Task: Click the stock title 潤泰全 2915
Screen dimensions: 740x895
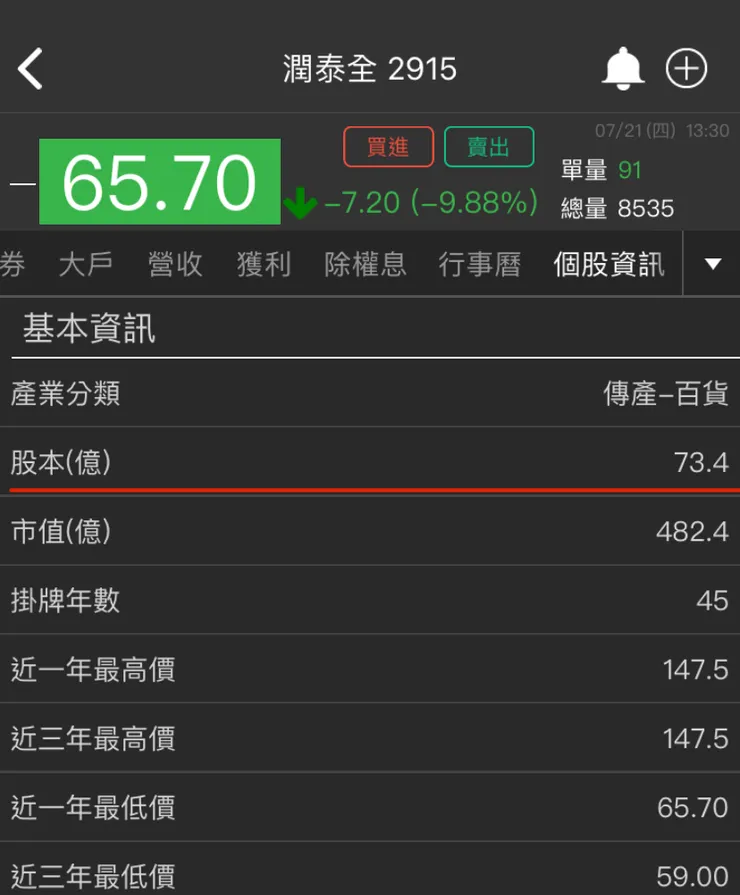Action: pos(370,68)
